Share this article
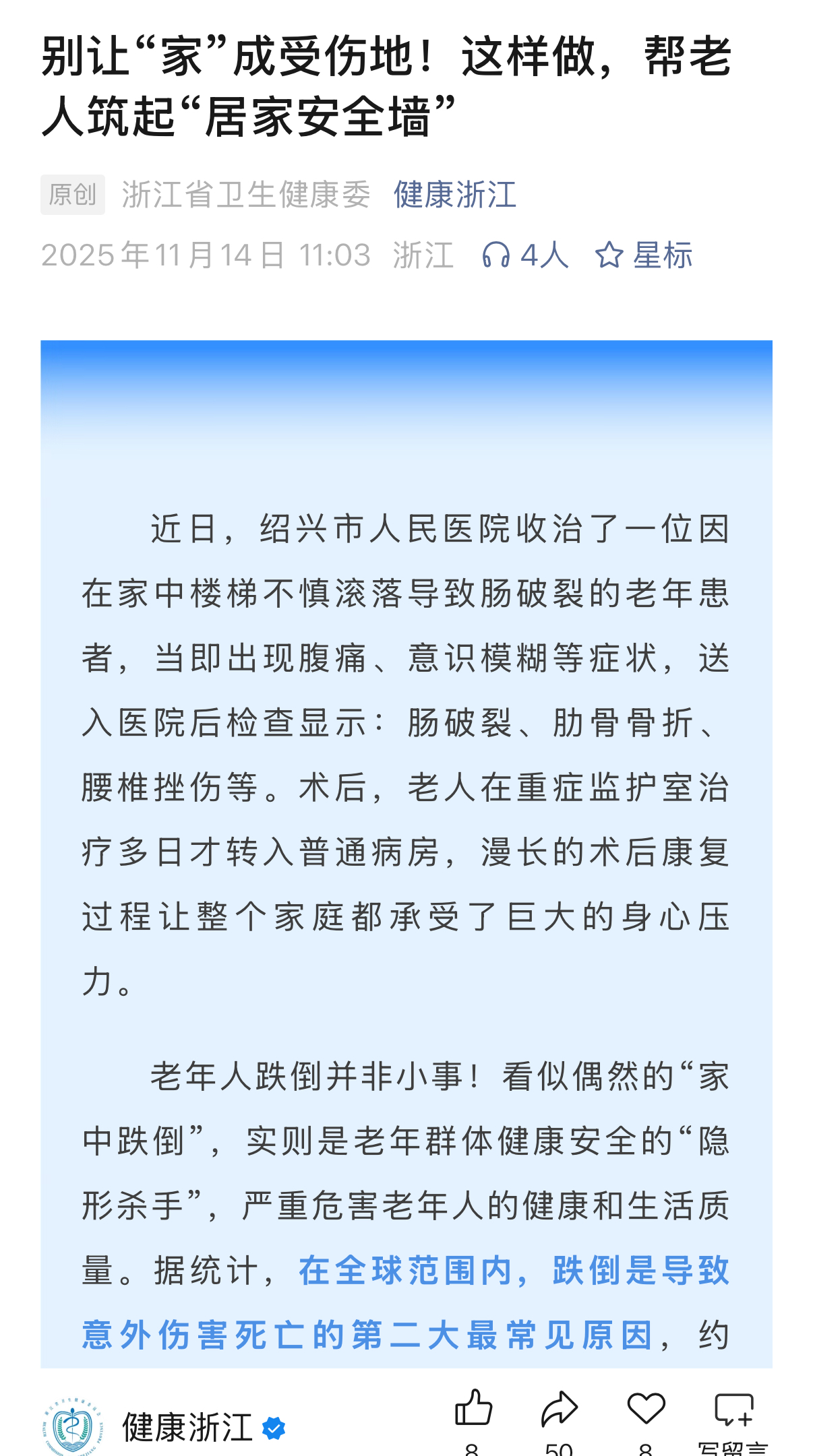 point(559,1410)
